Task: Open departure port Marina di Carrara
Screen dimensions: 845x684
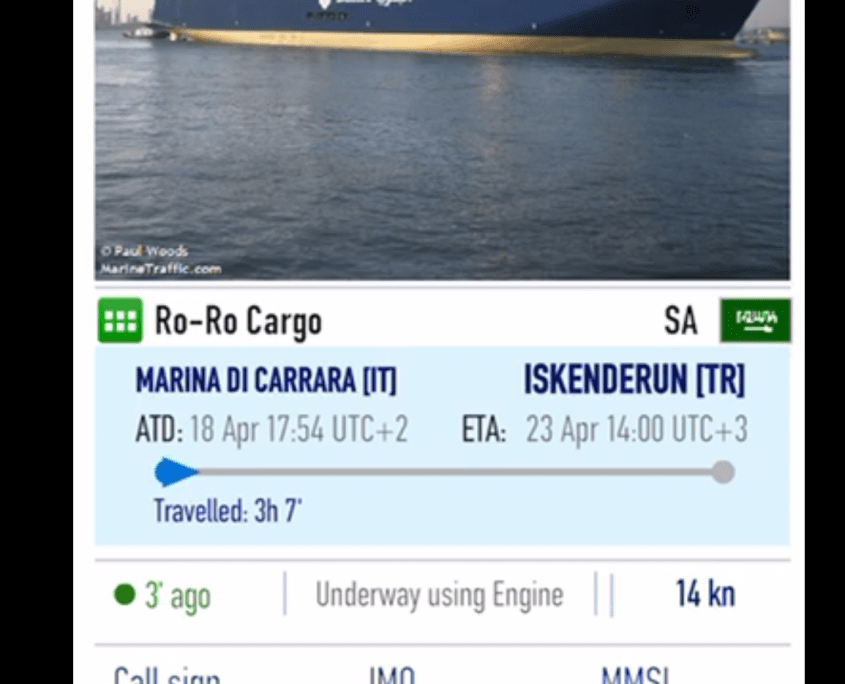Action: [266, 381]
